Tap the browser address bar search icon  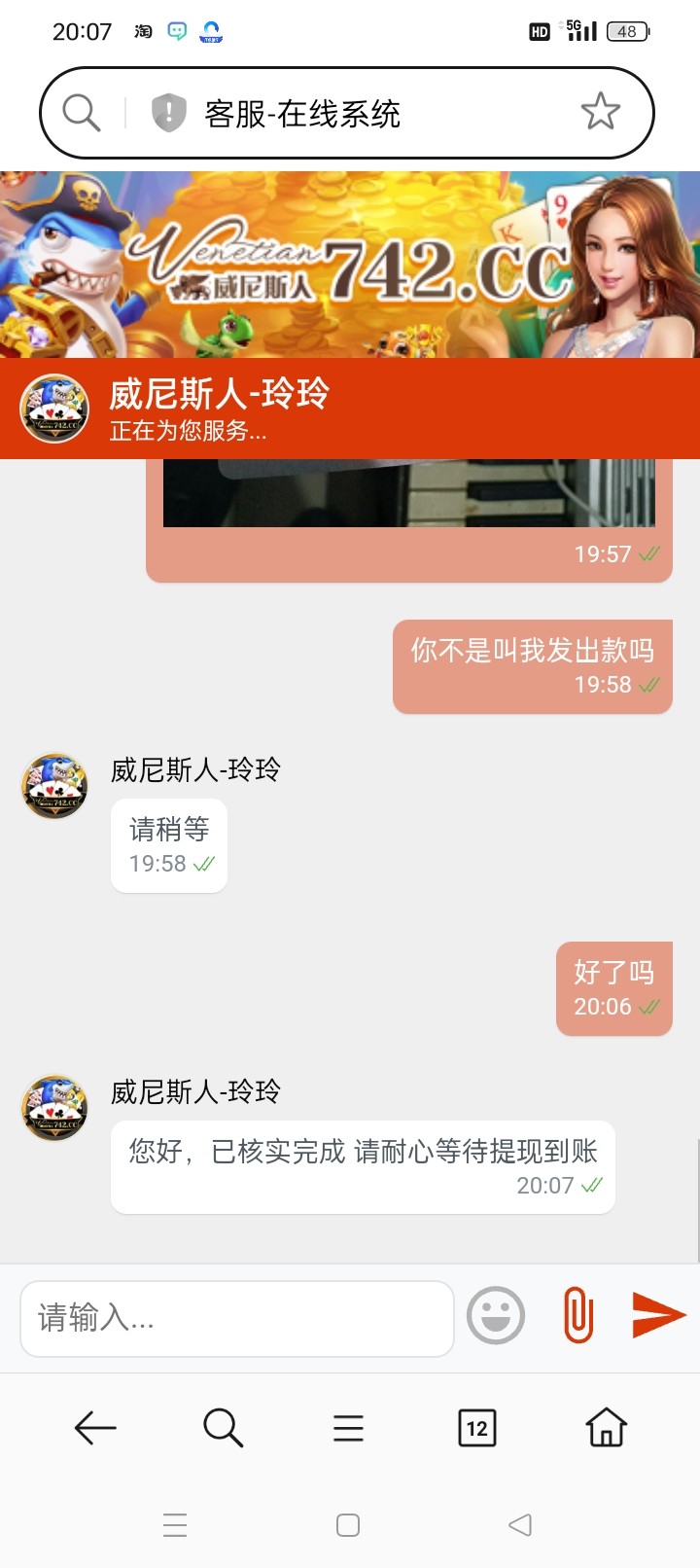point(82,113)
